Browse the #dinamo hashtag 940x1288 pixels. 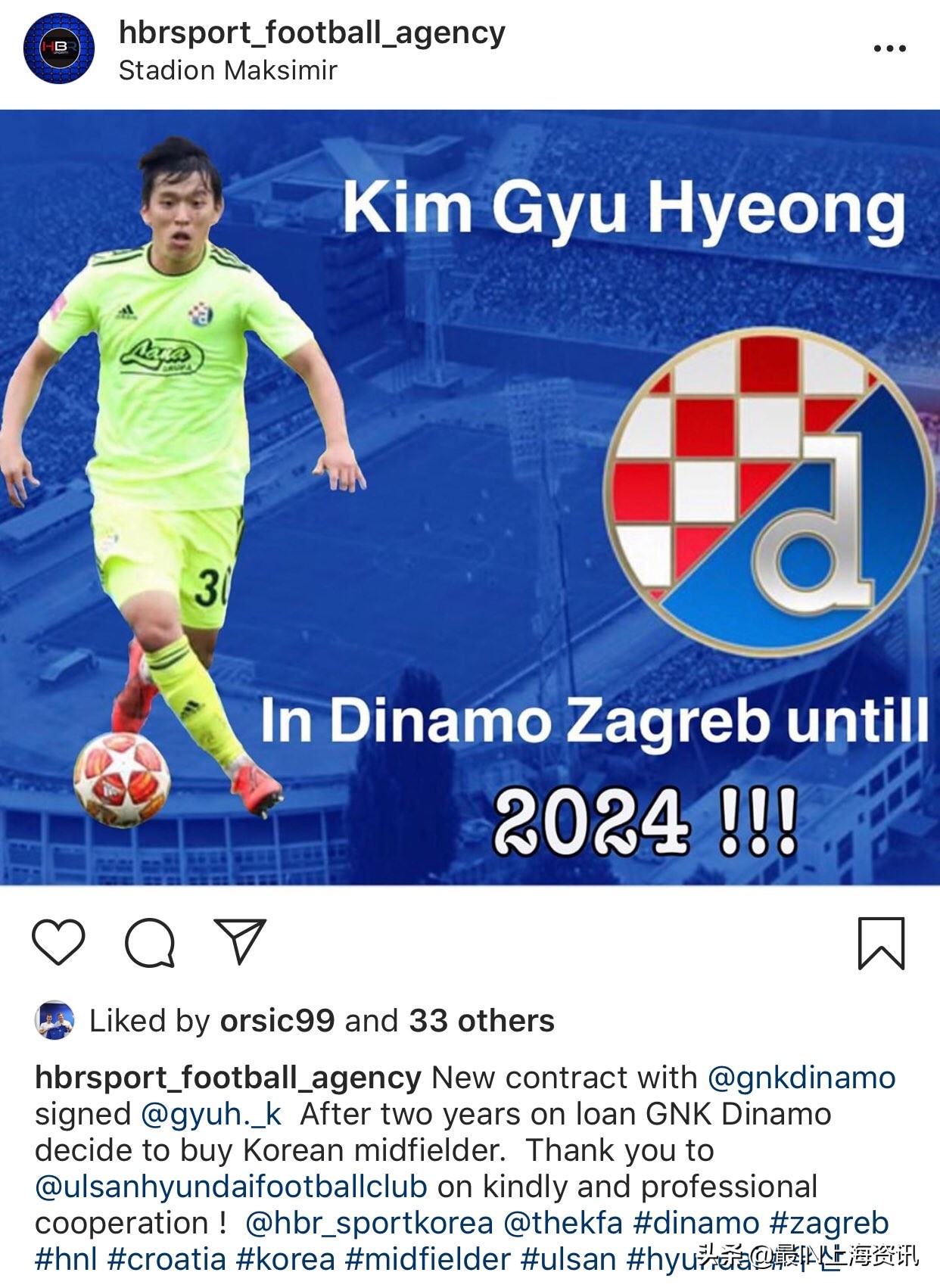pyautogui.click(x=696, y=1223)
